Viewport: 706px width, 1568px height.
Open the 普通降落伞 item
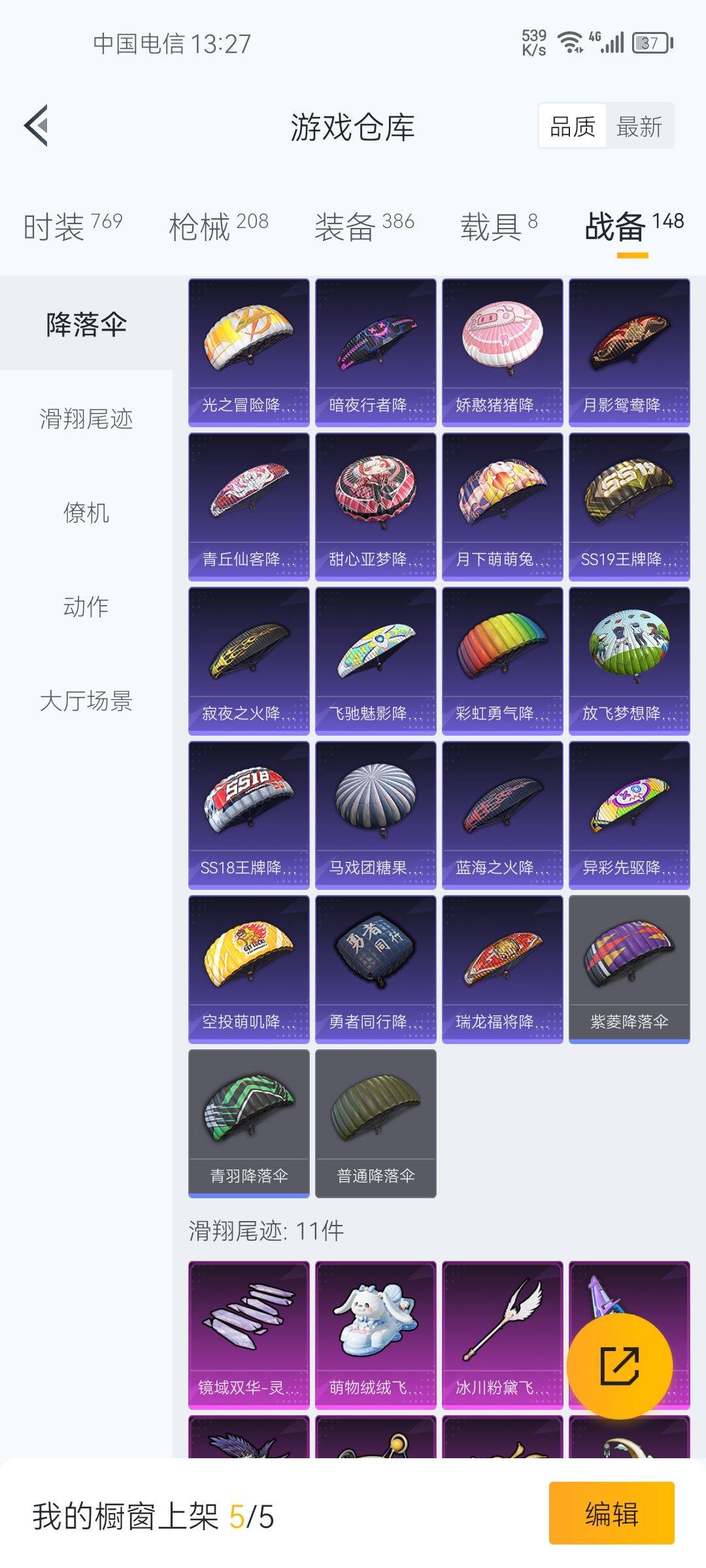tap(375, 1124)
